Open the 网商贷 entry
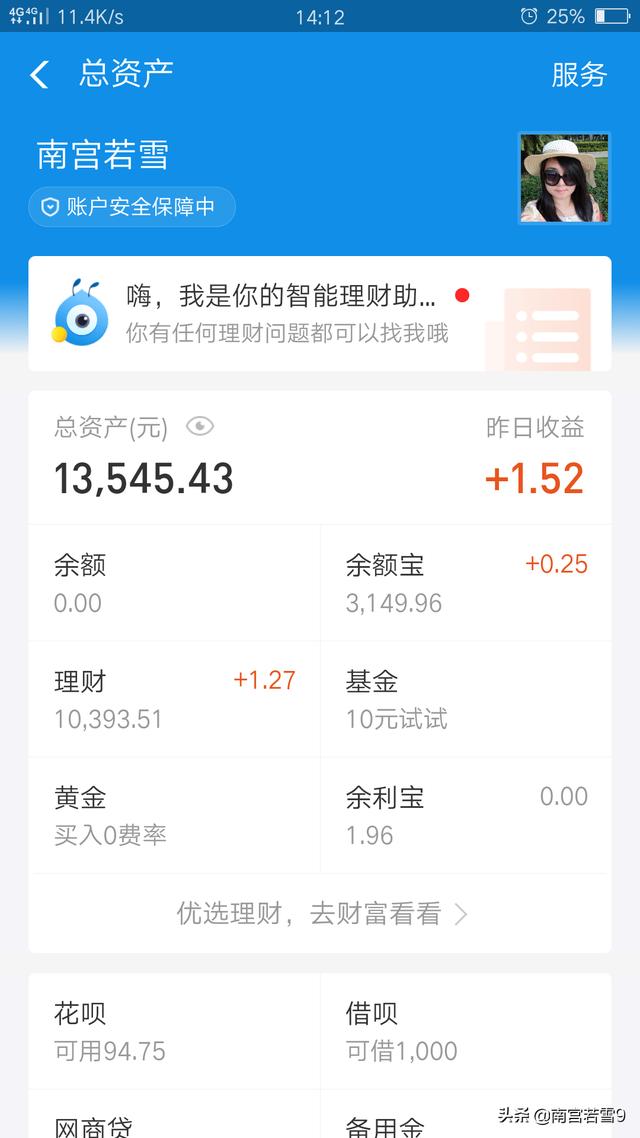 174,1114
